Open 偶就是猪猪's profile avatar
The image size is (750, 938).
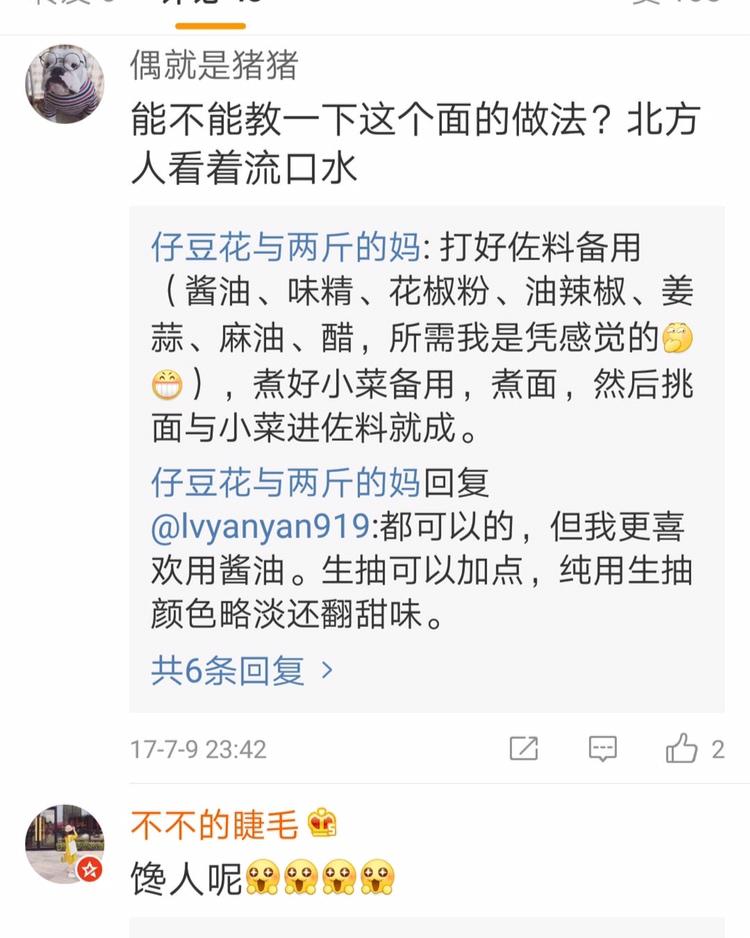coord(65,84)
